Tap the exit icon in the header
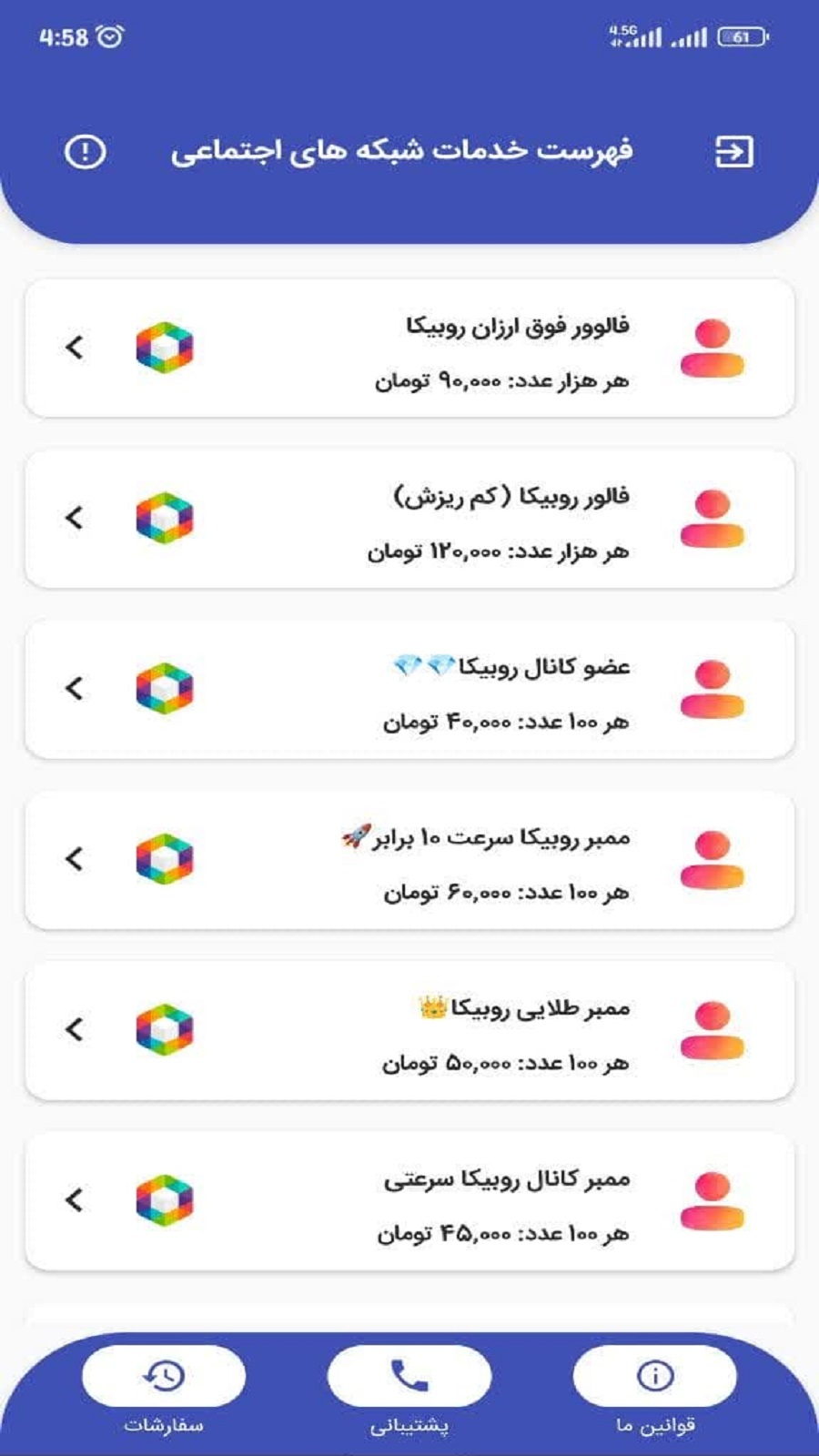 [x=733, y=152]
